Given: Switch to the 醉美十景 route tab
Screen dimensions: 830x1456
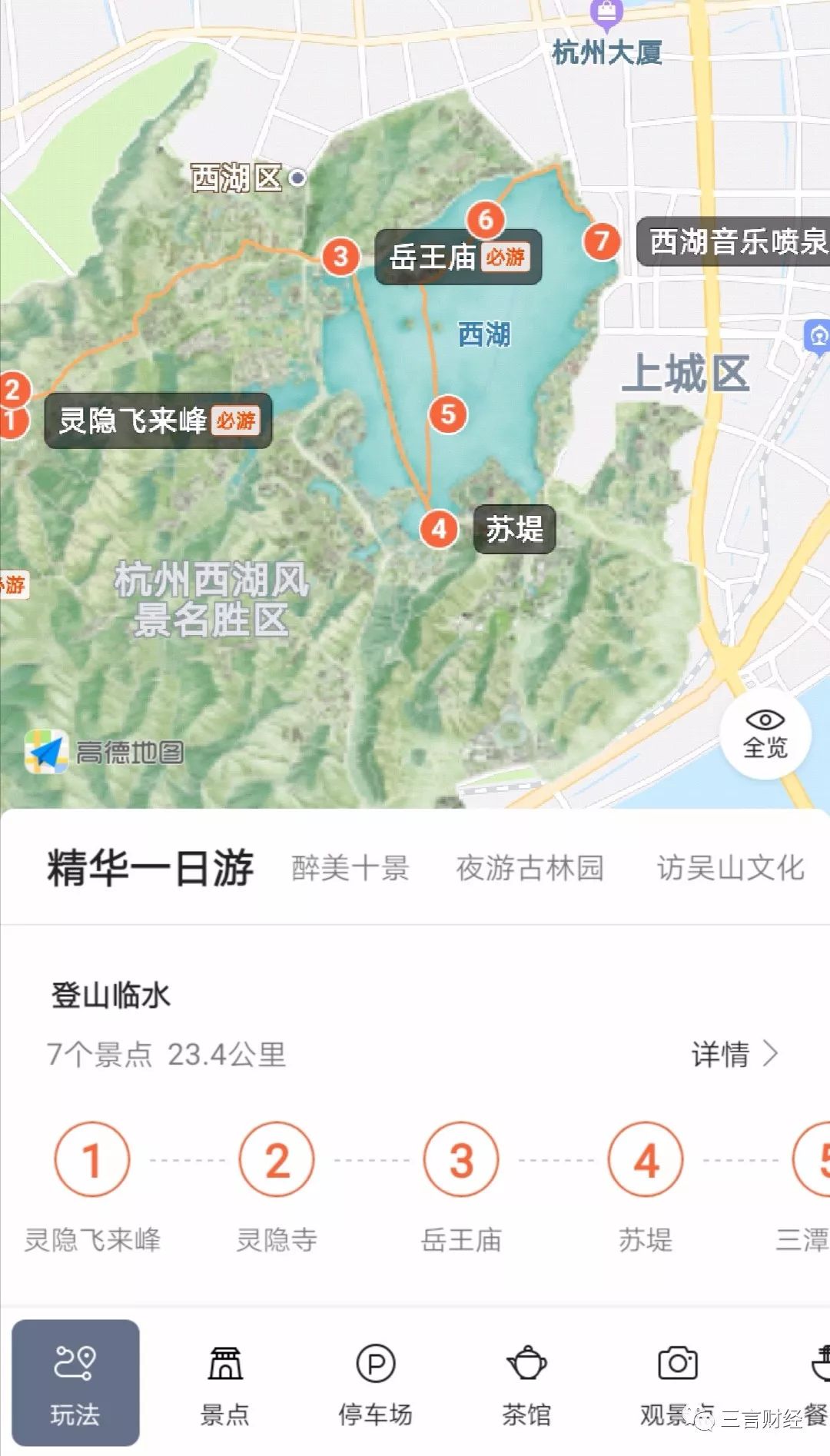Looking at the screenshot, I should tap(350, 869).
